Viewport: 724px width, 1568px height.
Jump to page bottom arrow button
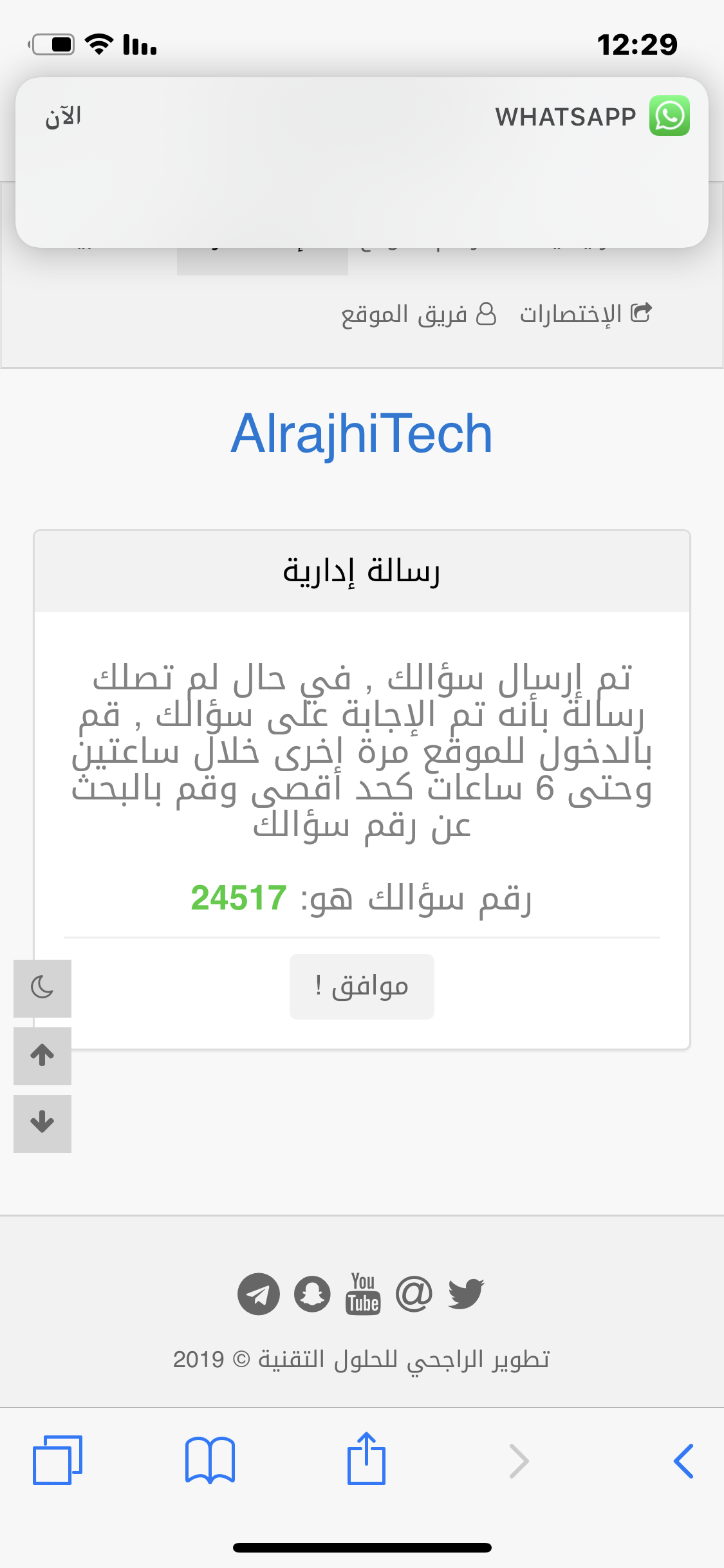tap(42, 1123)
